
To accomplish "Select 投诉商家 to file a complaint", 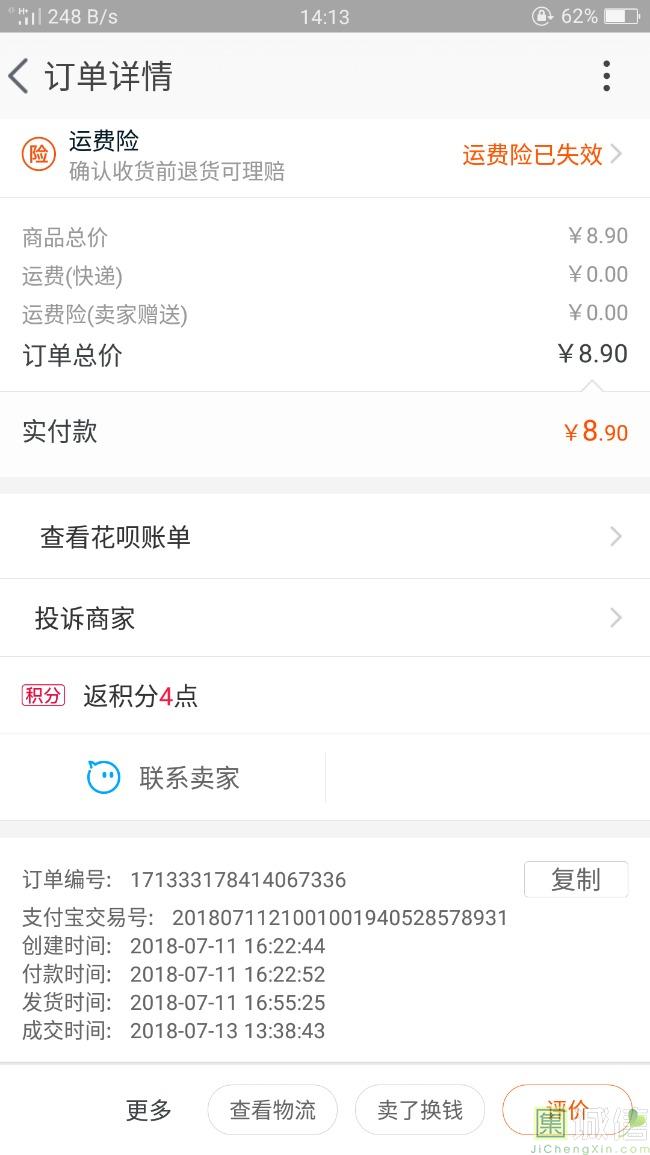I will point(324,619).
